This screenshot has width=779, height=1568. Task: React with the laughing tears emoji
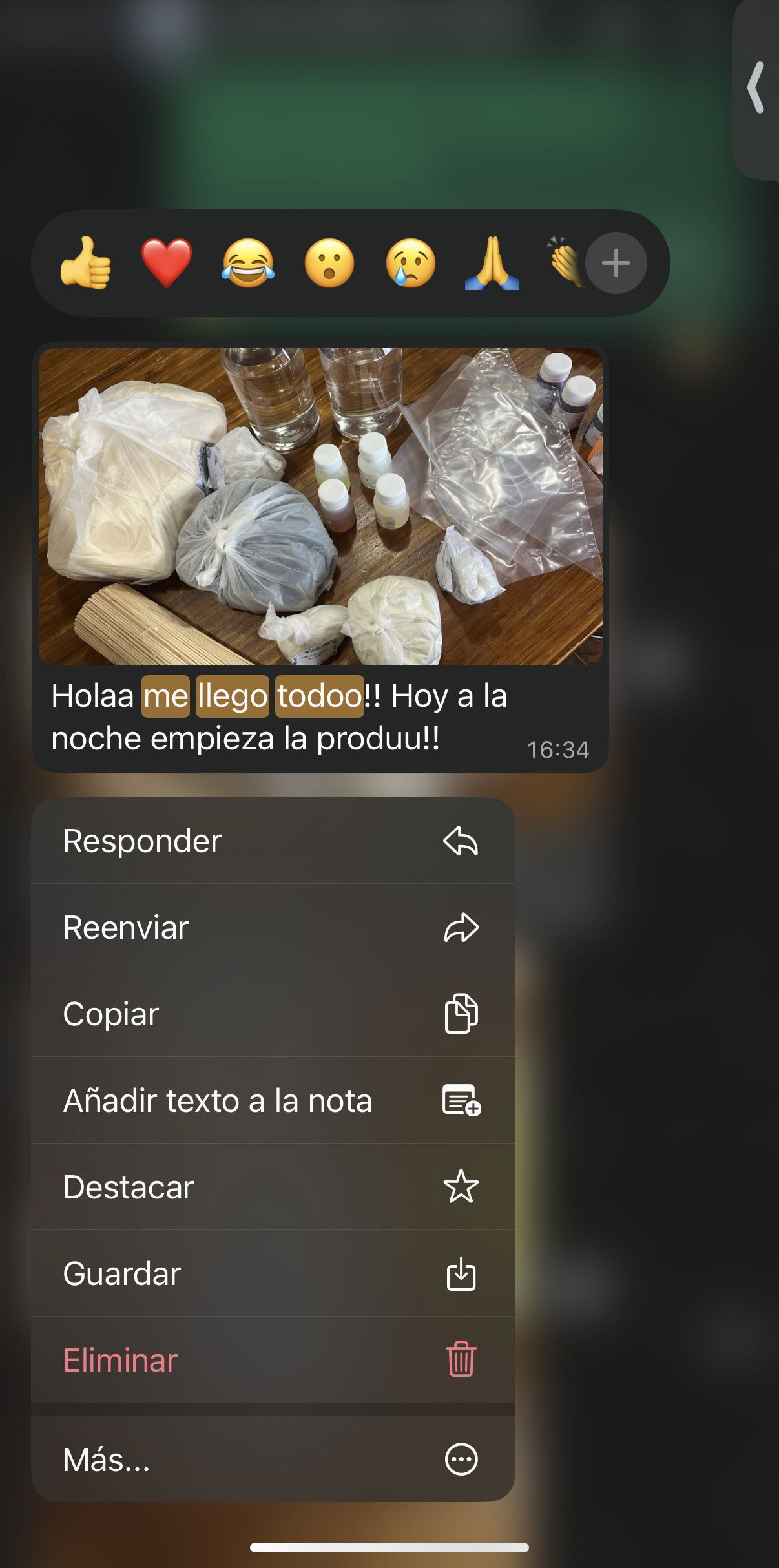(x=248, y=263)
